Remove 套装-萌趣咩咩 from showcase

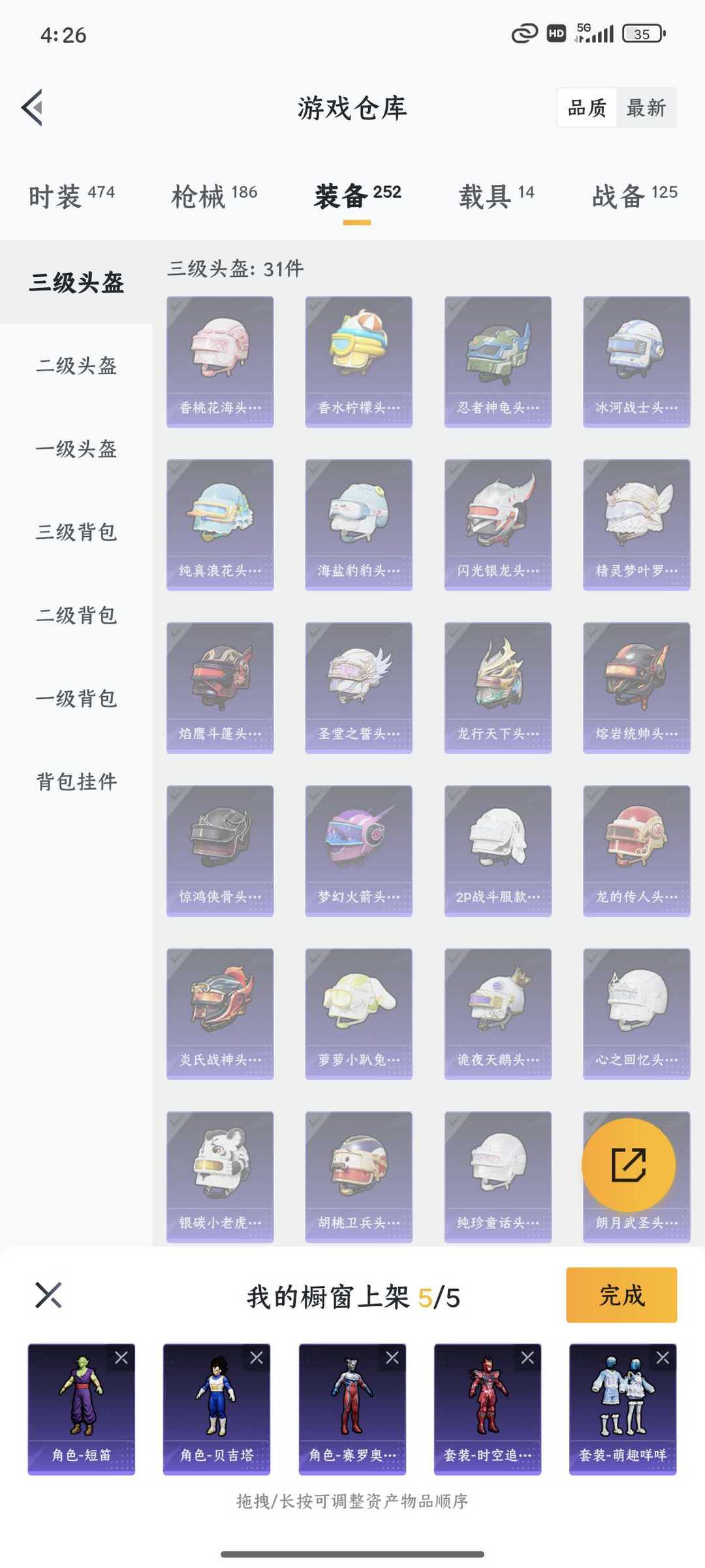pos(663,1358)
